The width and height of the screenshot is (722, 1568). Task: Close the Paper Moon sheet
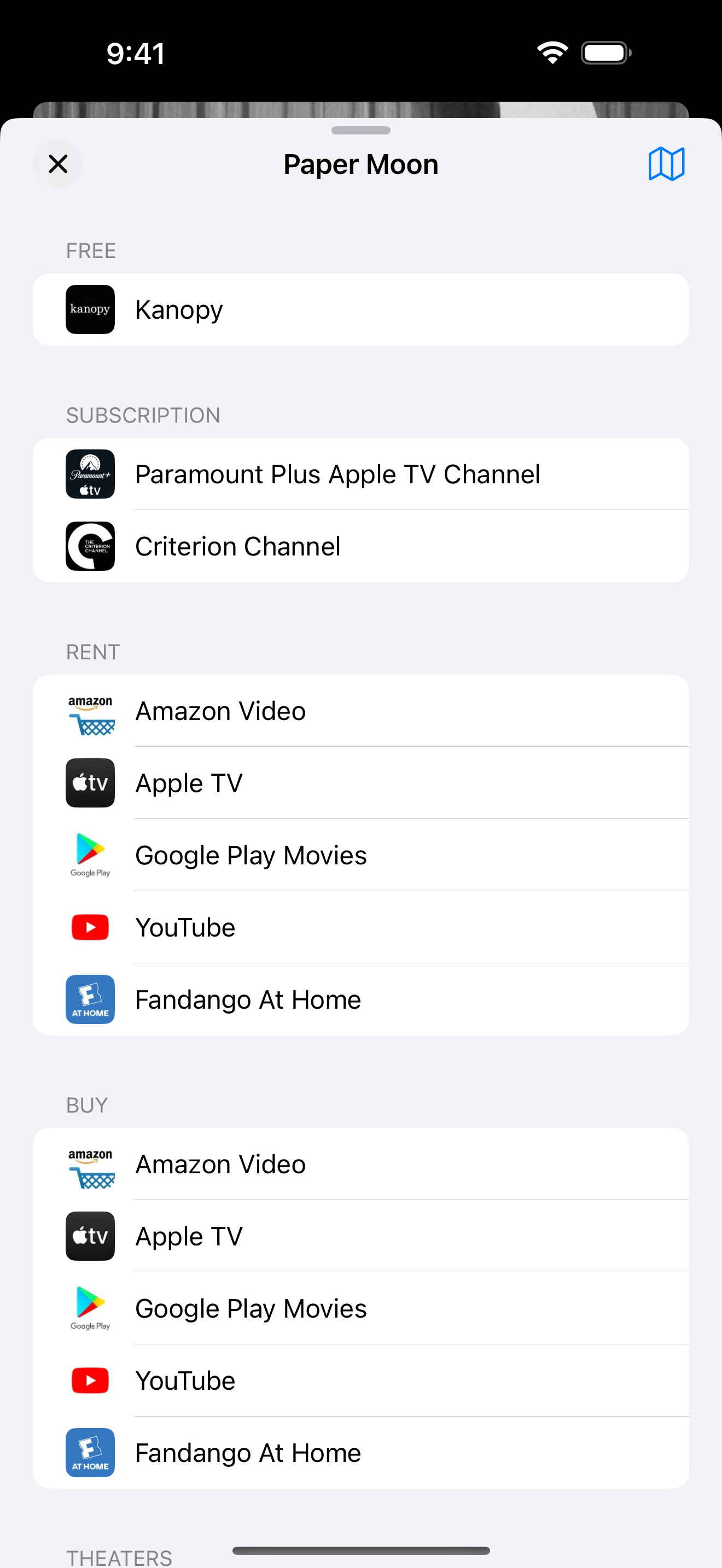58,163
